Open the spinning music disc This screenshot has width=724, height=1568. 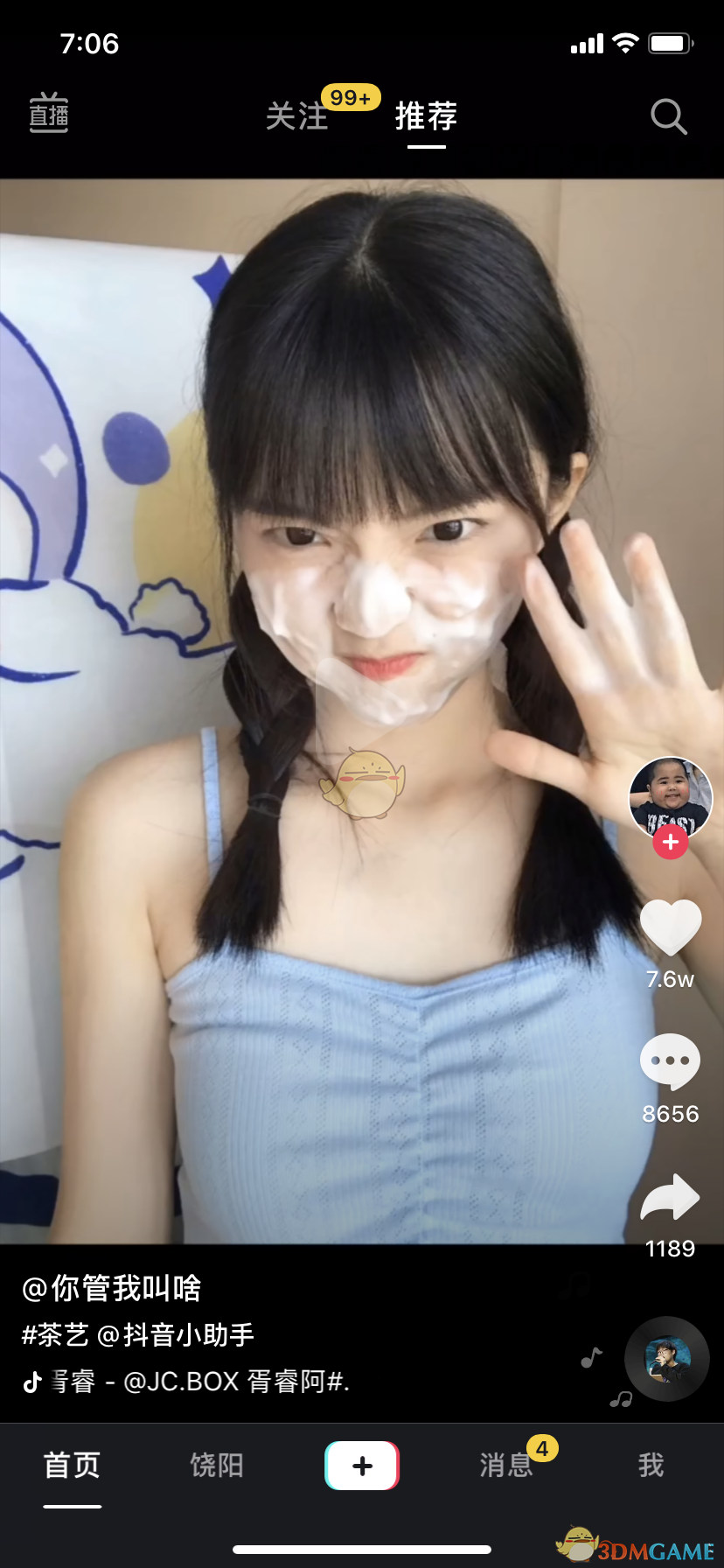tap(667, 1359)
